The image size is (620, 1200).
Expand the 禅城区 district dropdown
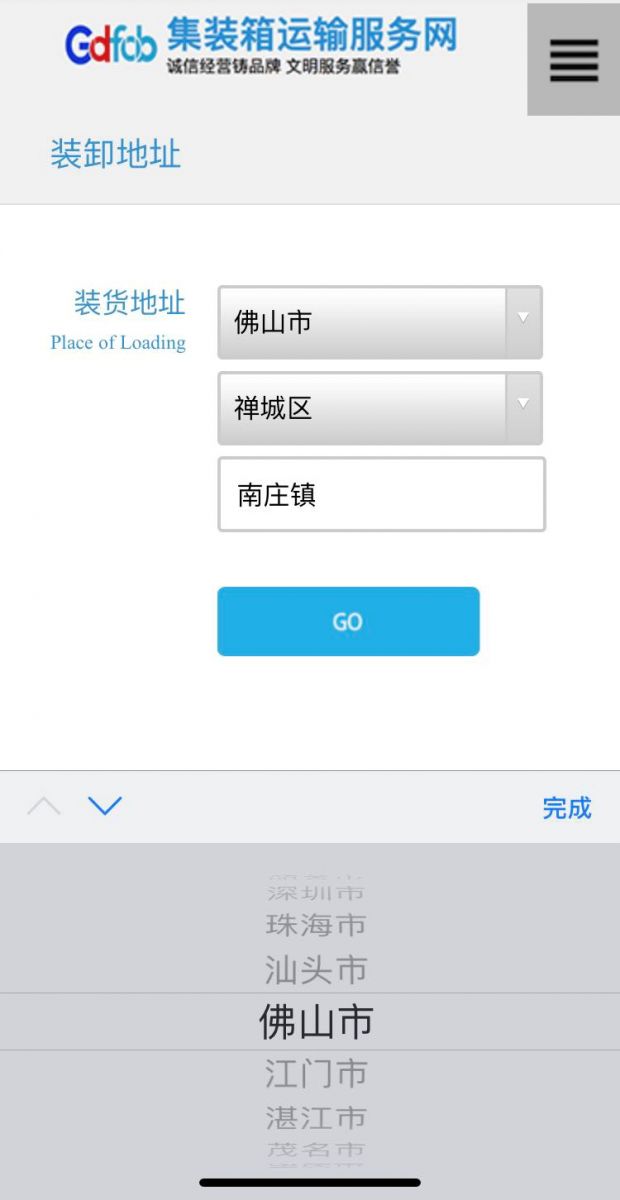pos(380,408)
